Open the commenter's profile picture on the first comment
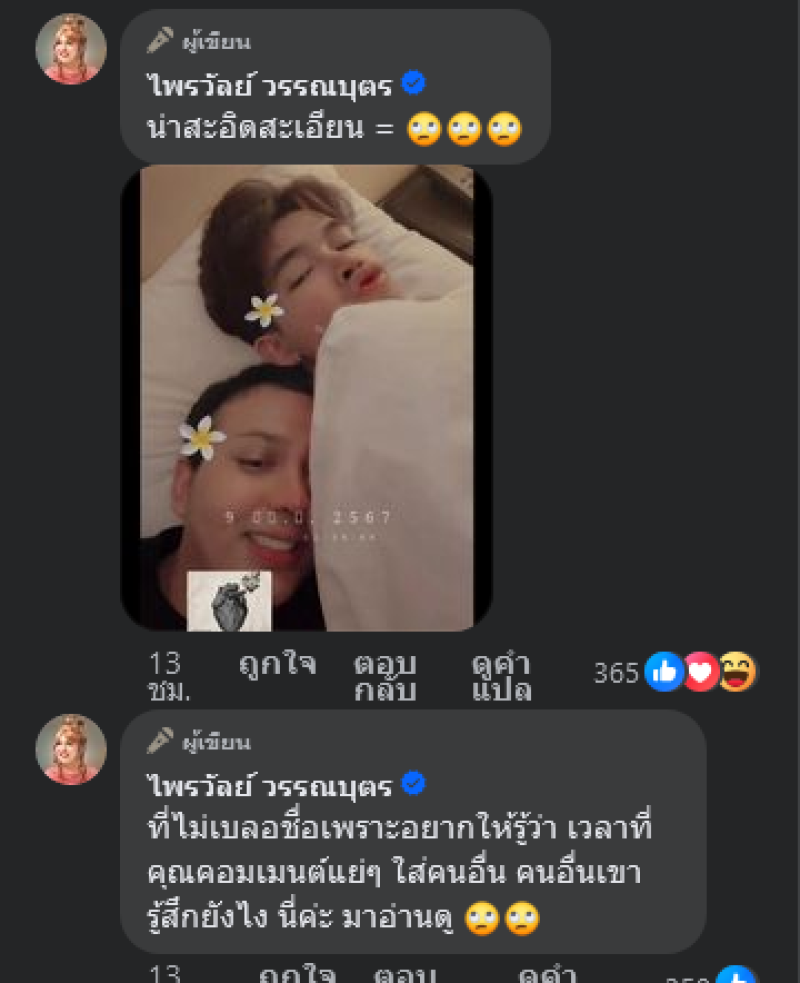This screenshot has width=800, height=983. tap(71, 49)
